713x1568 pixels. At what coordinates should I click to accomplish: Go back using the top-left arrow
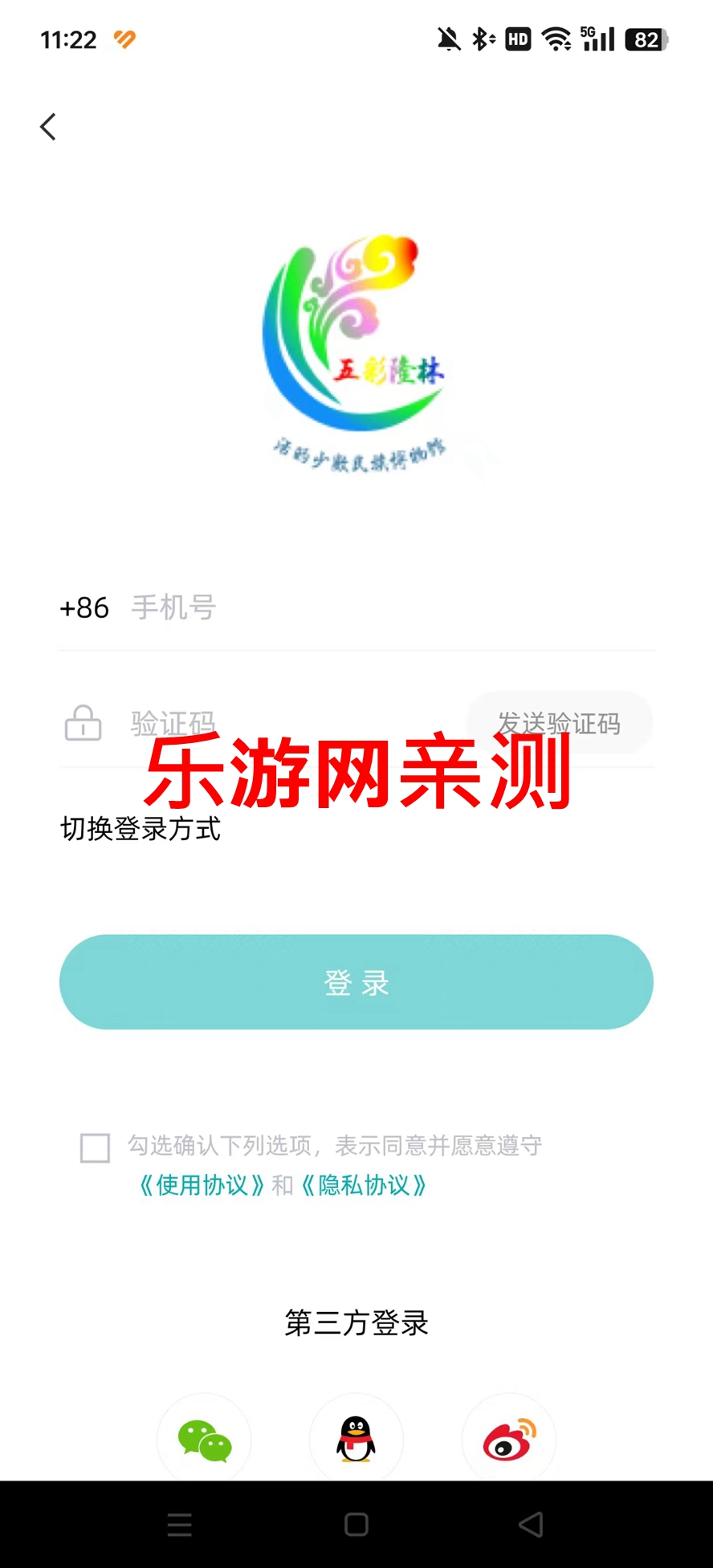pyautogui.click(x=48, y=127)
